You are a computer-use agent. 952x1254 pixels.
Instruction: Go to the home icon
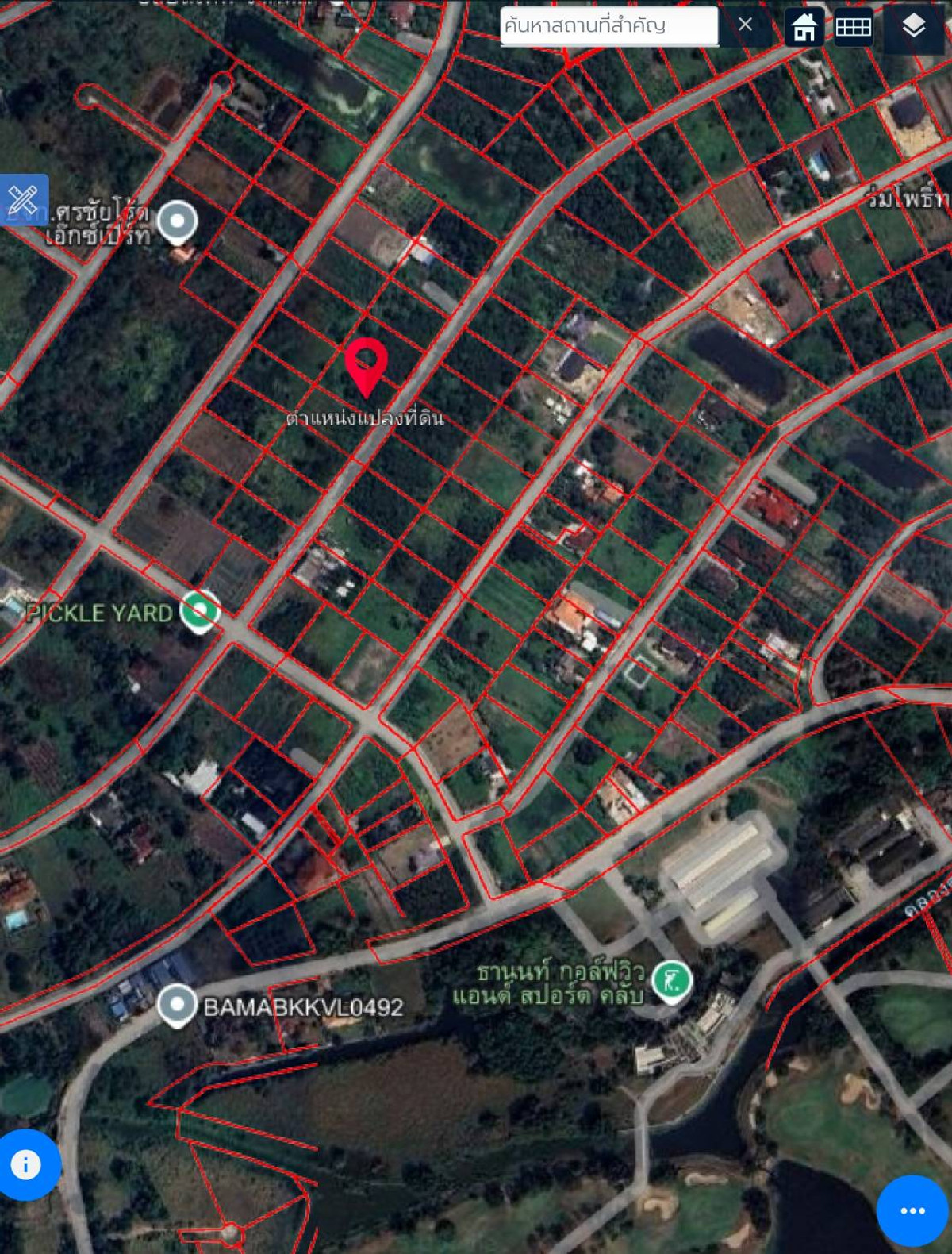804,27
